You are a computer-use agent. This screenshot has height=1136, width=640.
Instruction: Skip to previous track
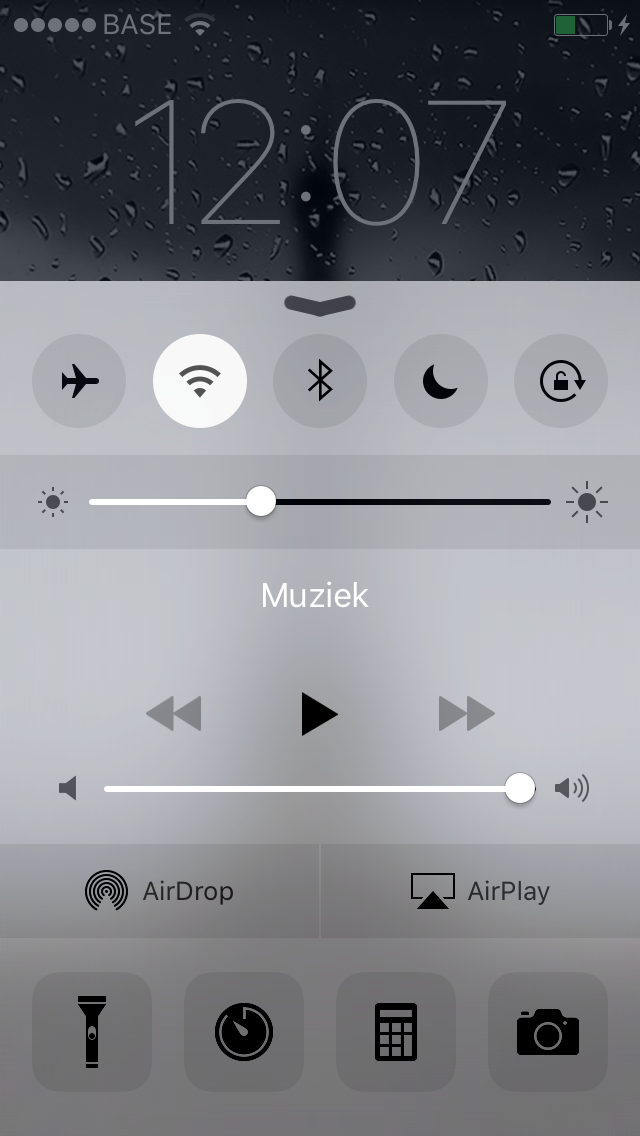(173, 714)
